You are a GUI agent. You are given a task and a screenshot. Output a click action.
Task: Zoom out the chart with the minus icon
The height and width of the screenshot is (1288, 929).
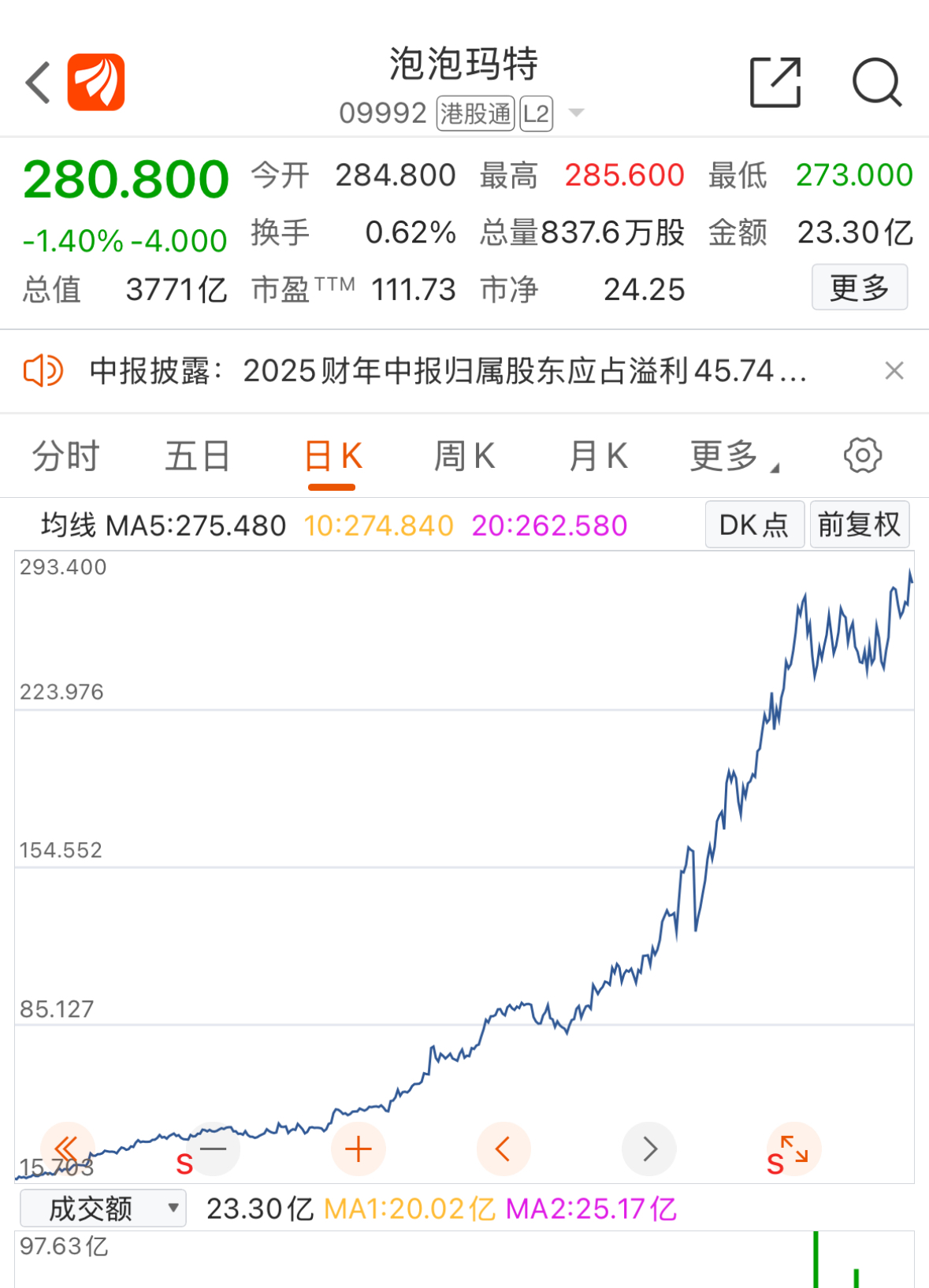click(214, 1149)
